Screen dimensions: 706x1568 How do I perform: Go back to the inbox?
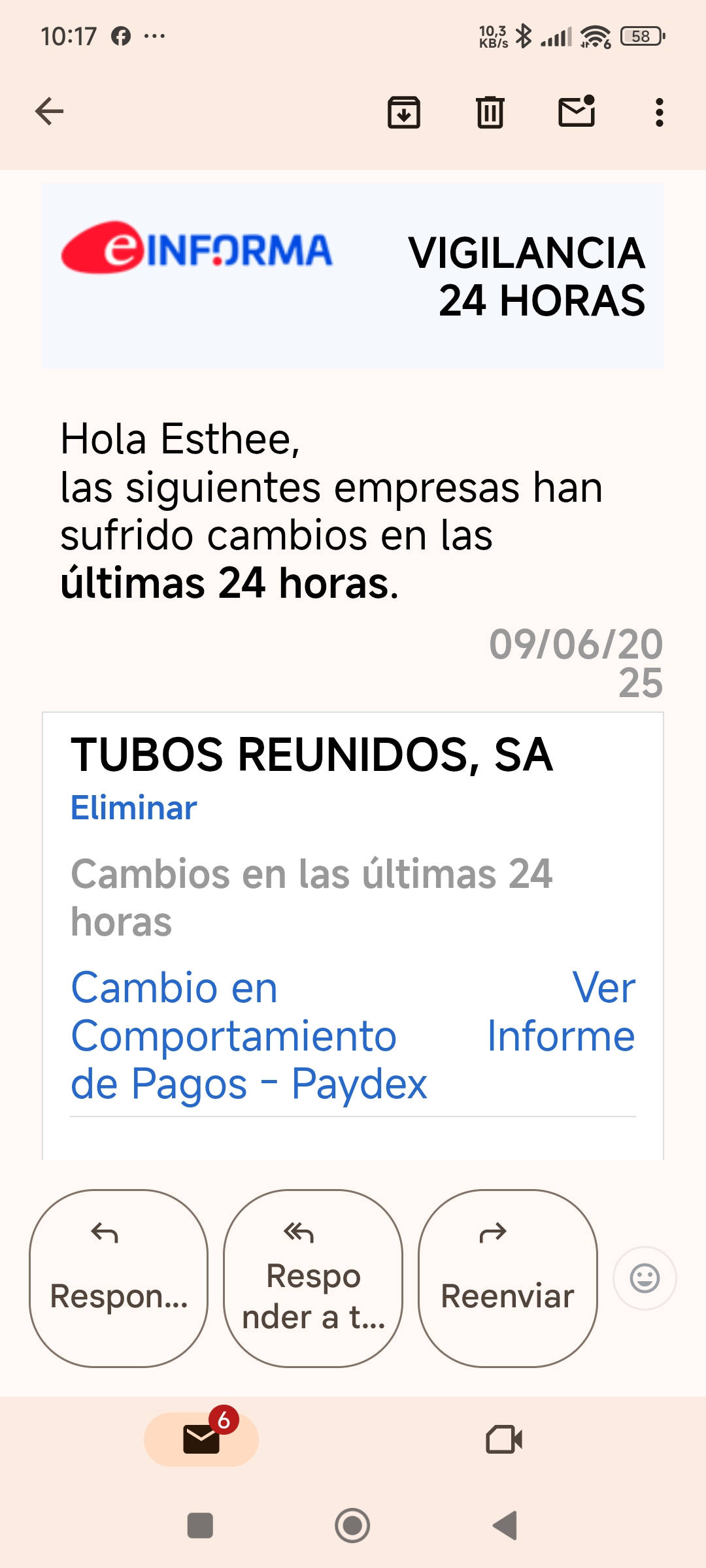49,111
